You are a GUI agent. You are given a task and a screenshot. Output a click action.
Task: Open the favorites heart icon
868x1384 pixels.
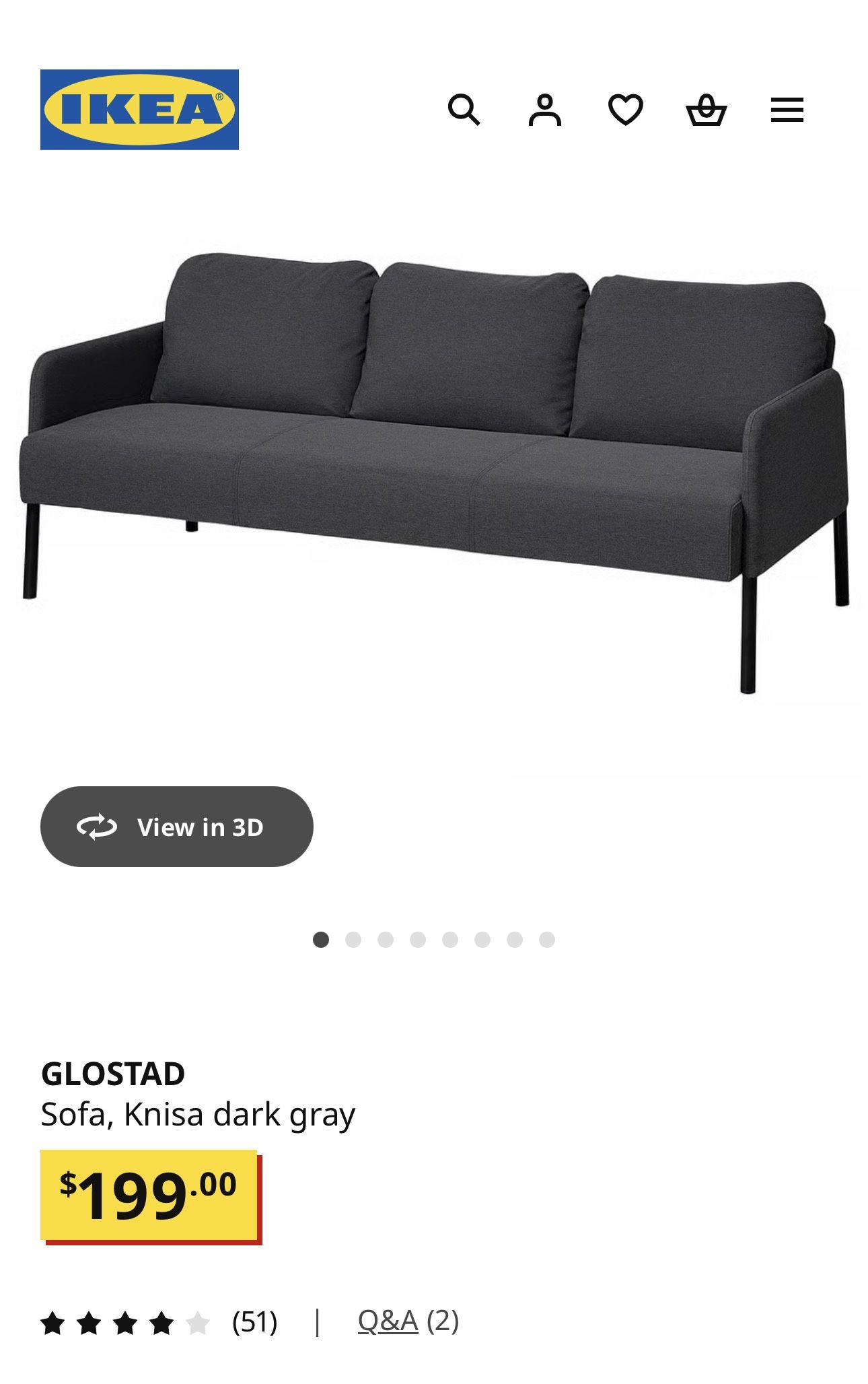[625, 110]
